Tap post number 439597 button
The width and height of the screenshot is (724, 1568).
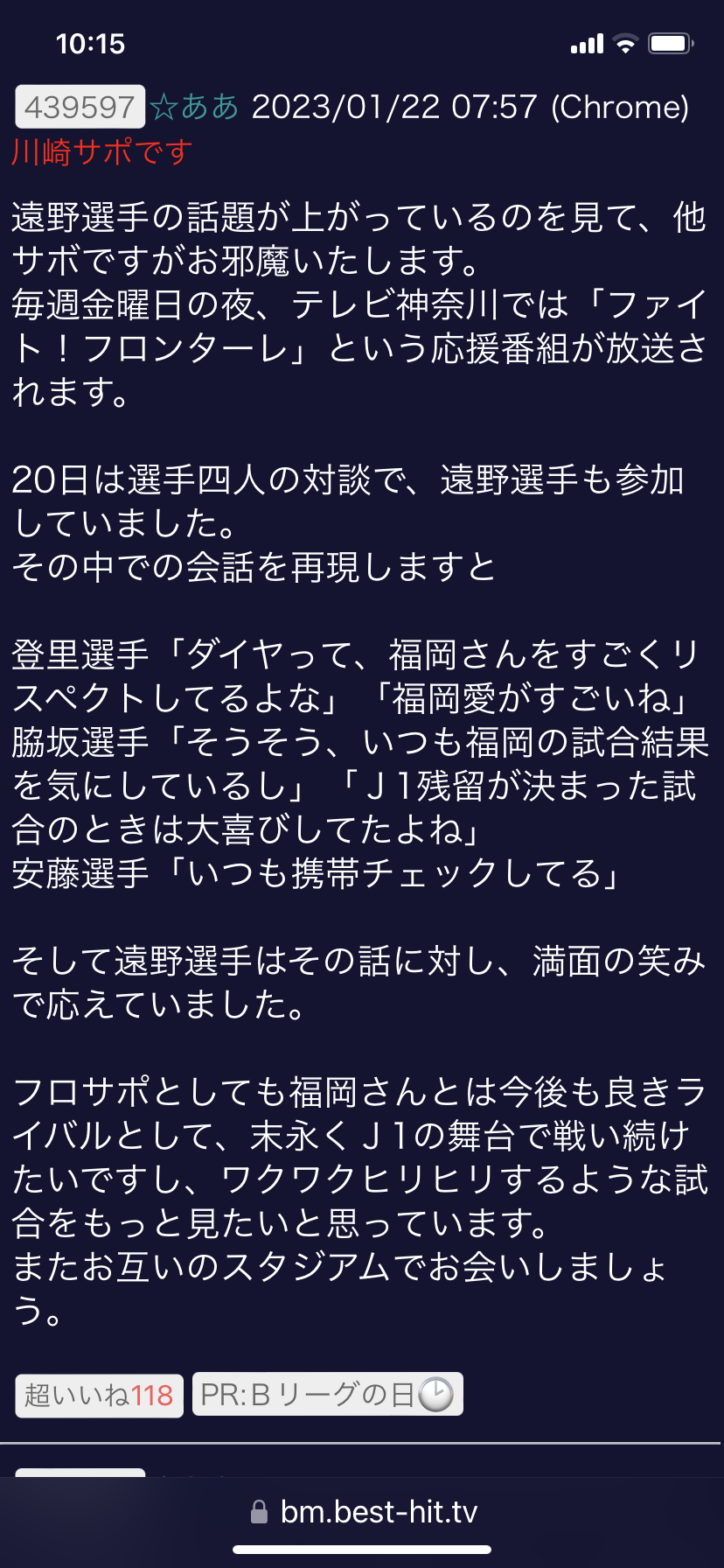coord(80,107)
